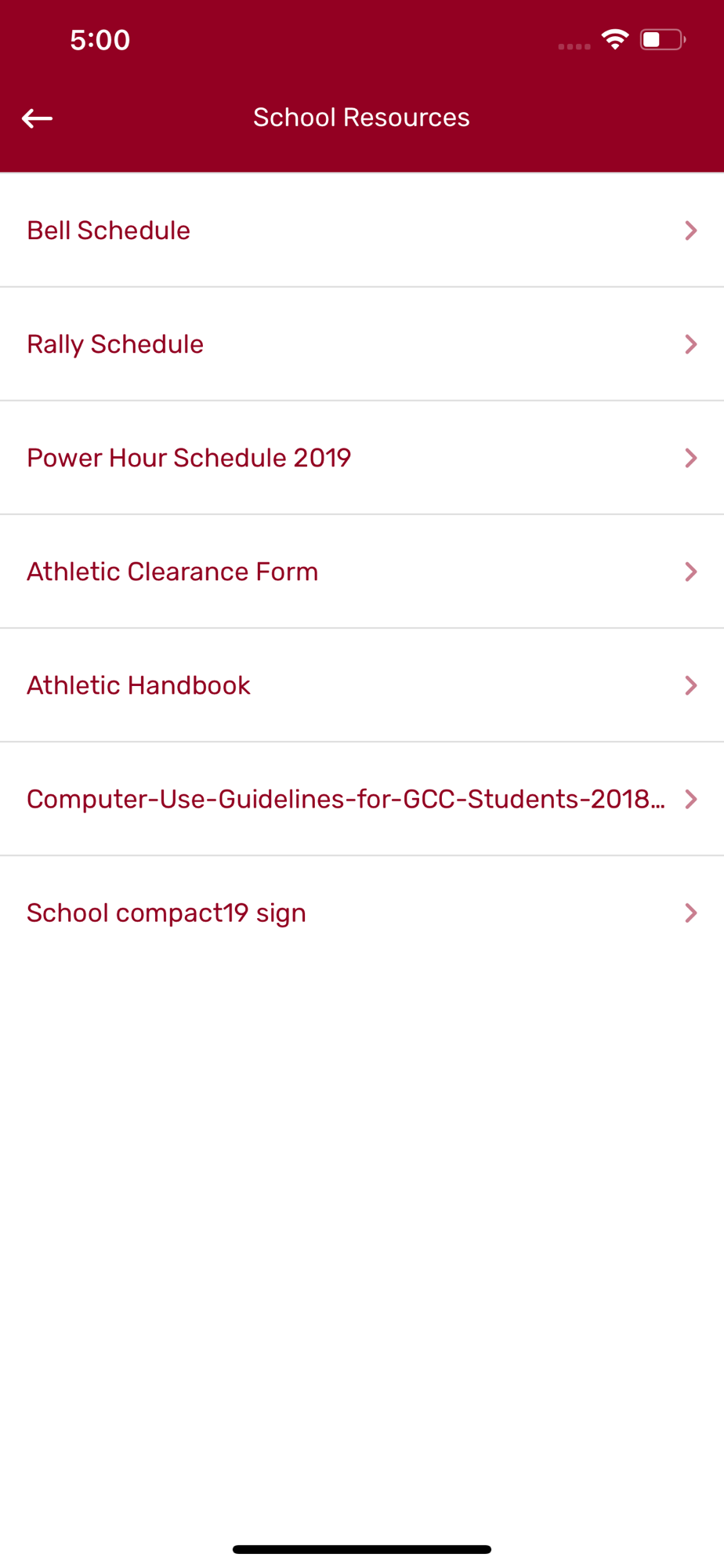View Power Hour Schedule 2019
Viewport: 724px width, 1568px height.
click(362, 458)
